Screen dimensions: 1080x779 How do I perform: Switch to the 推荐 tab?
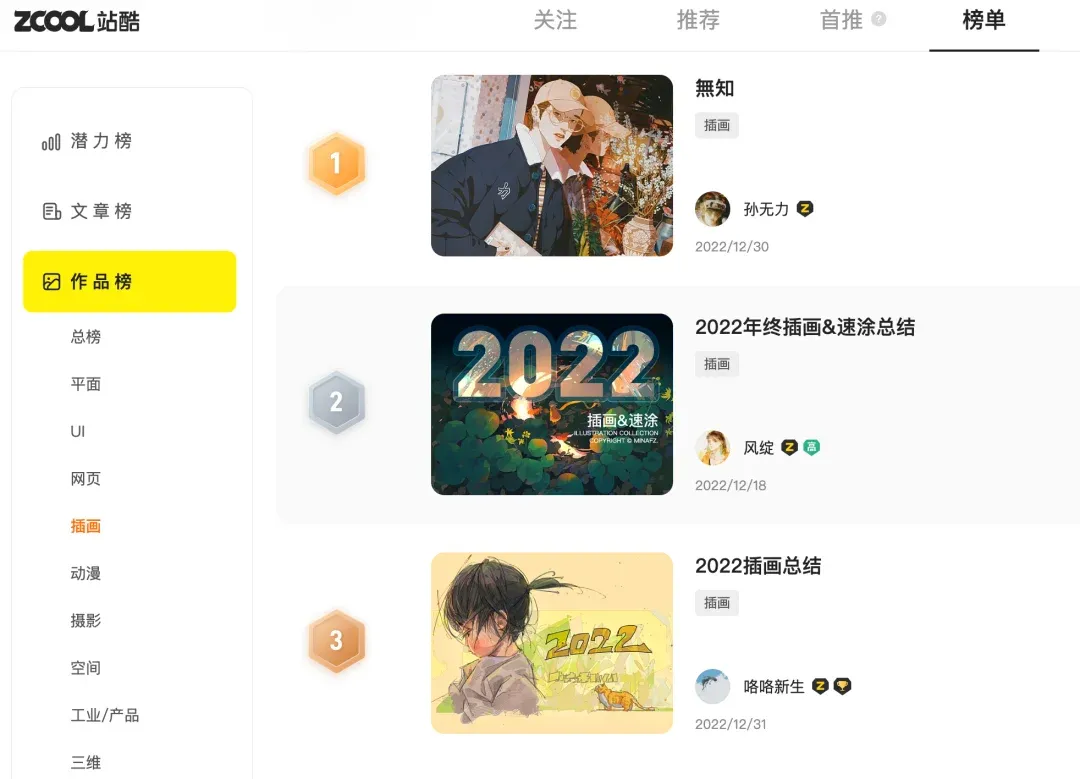tap(698, 20)
